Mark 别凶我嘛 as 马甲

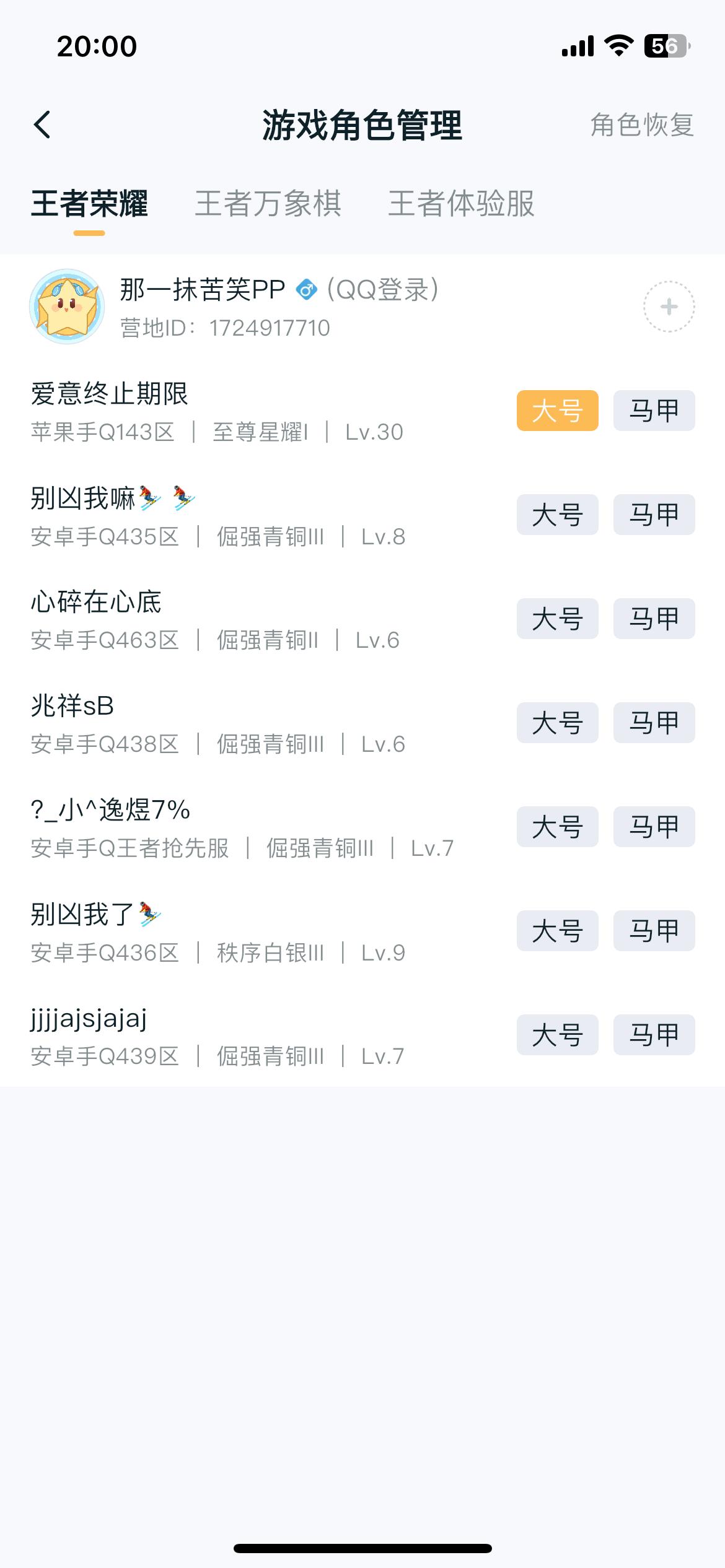pyautogui.click(x=654, y=515)
